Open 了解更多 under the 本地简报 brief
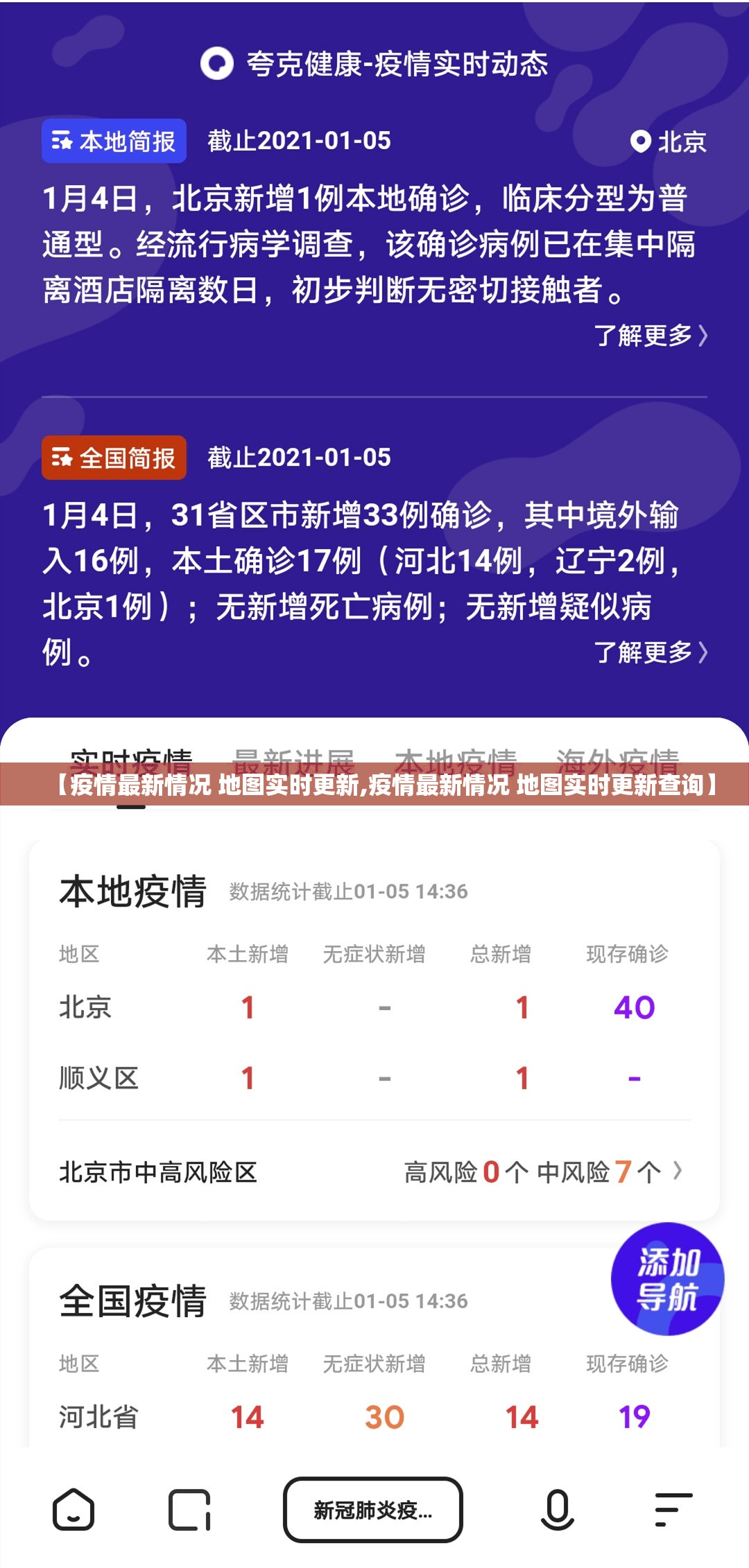This screenshot has width=749, height=1568. [651, 336]
